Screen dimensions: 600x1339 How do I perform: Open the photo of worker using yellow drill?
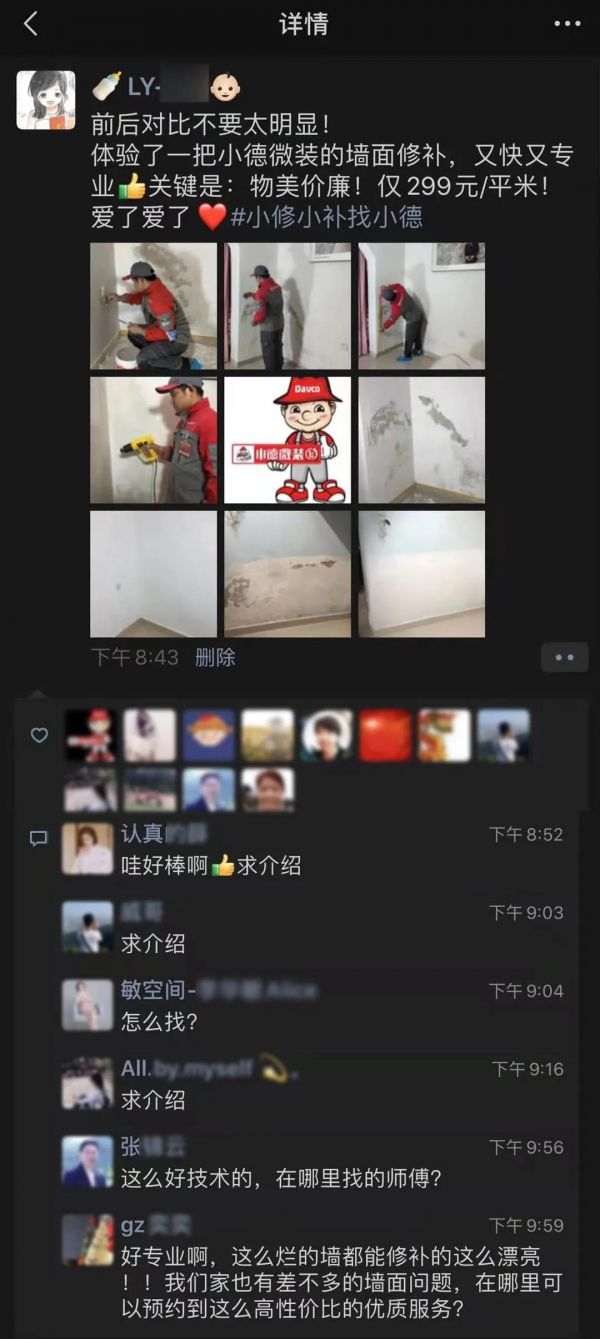[x=153, y=440]
